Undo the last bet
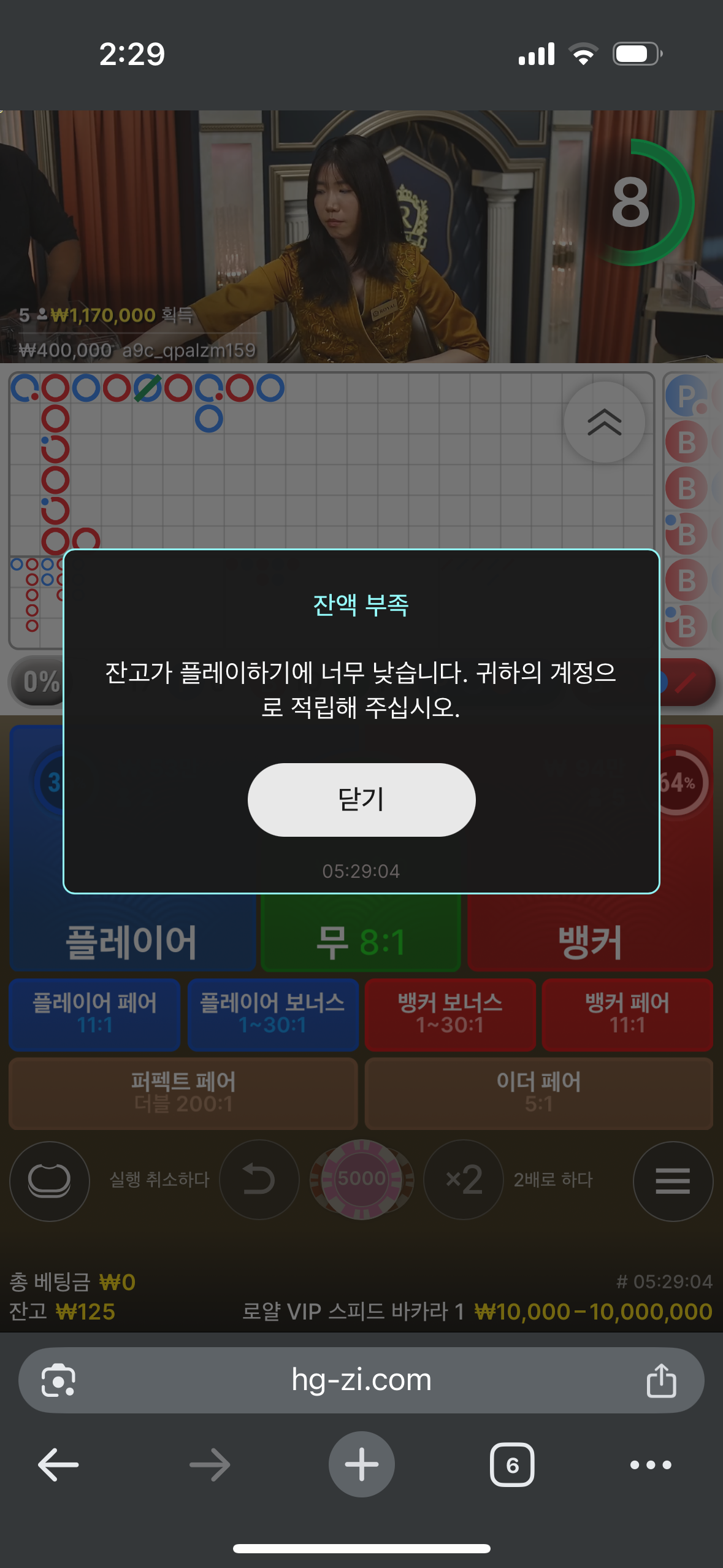Image resolution: width=723 pixels, height=1568 pixels. click(259, 1179)
